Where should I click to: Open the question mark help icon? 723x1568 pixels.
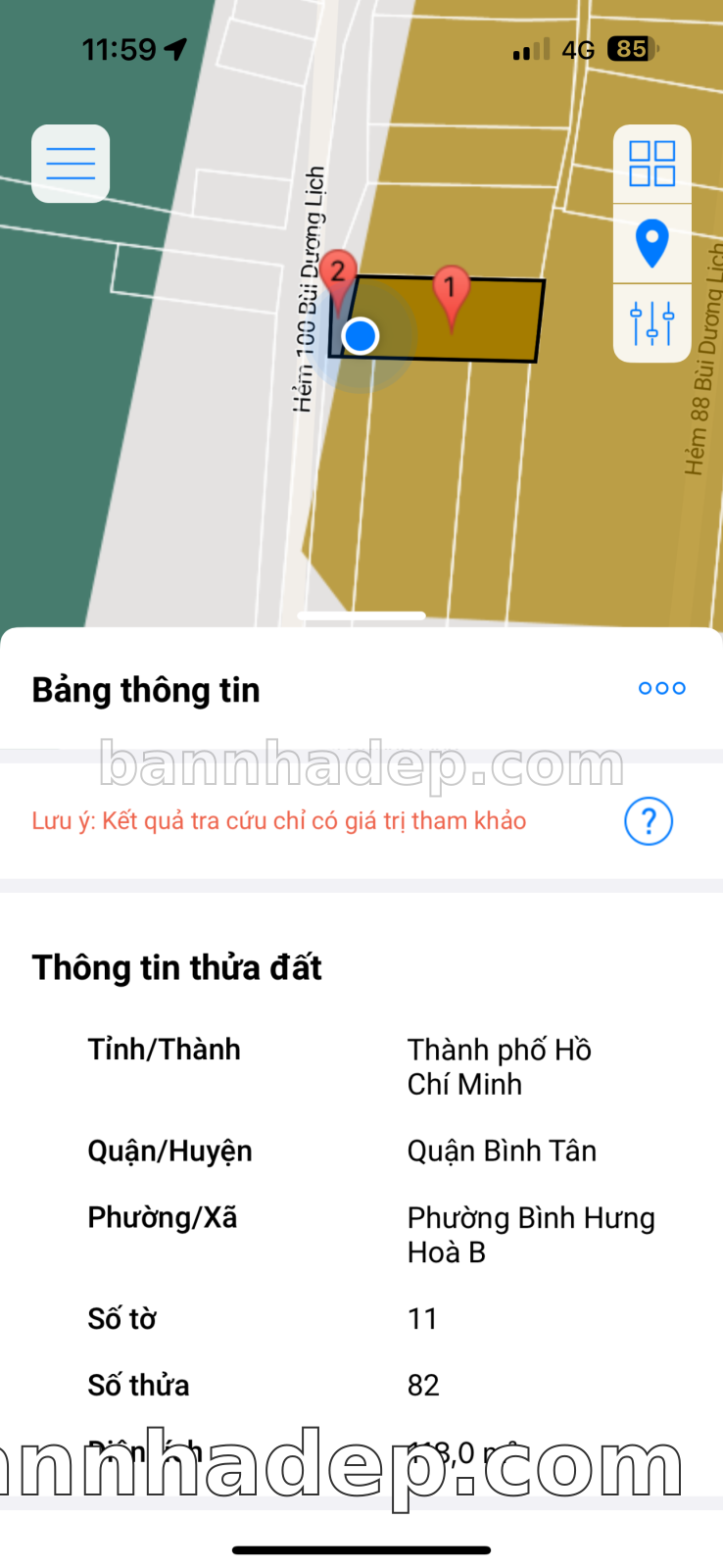[649, 821]
